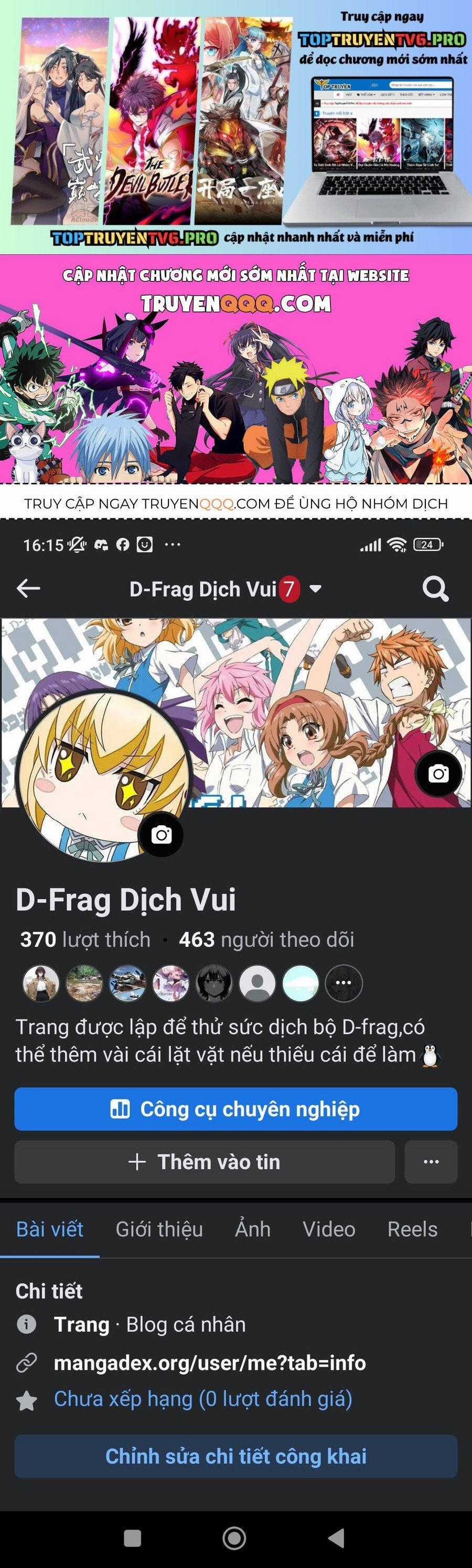Change the profile picture via camera icon

[161, 835]
